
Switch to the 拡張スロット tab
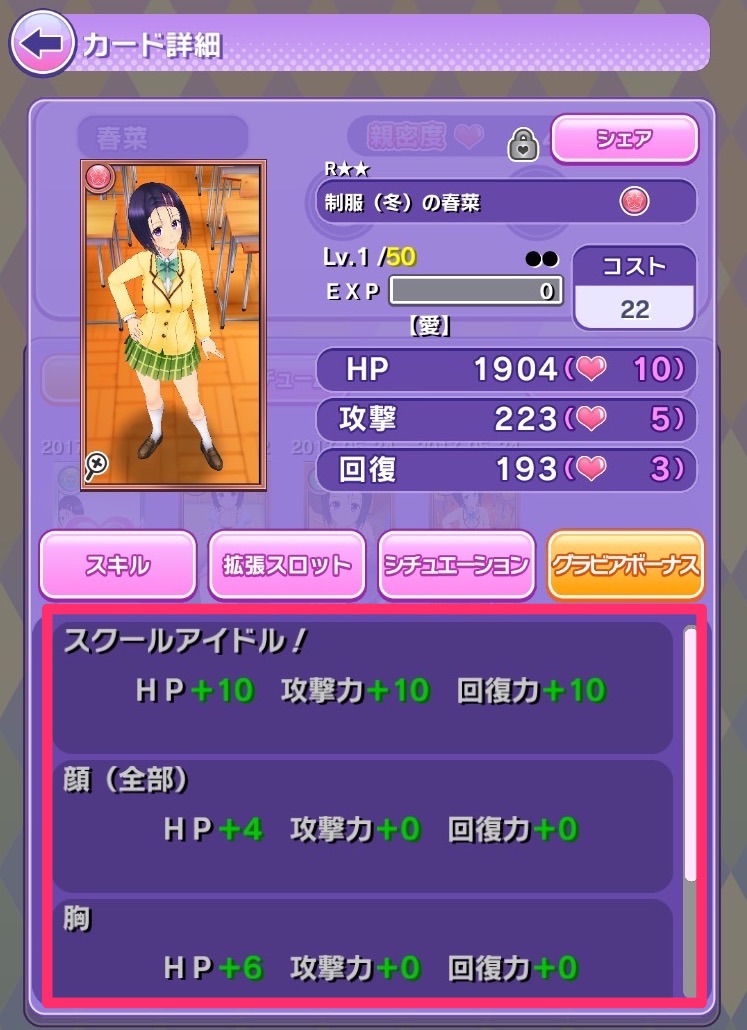point(287,565)
